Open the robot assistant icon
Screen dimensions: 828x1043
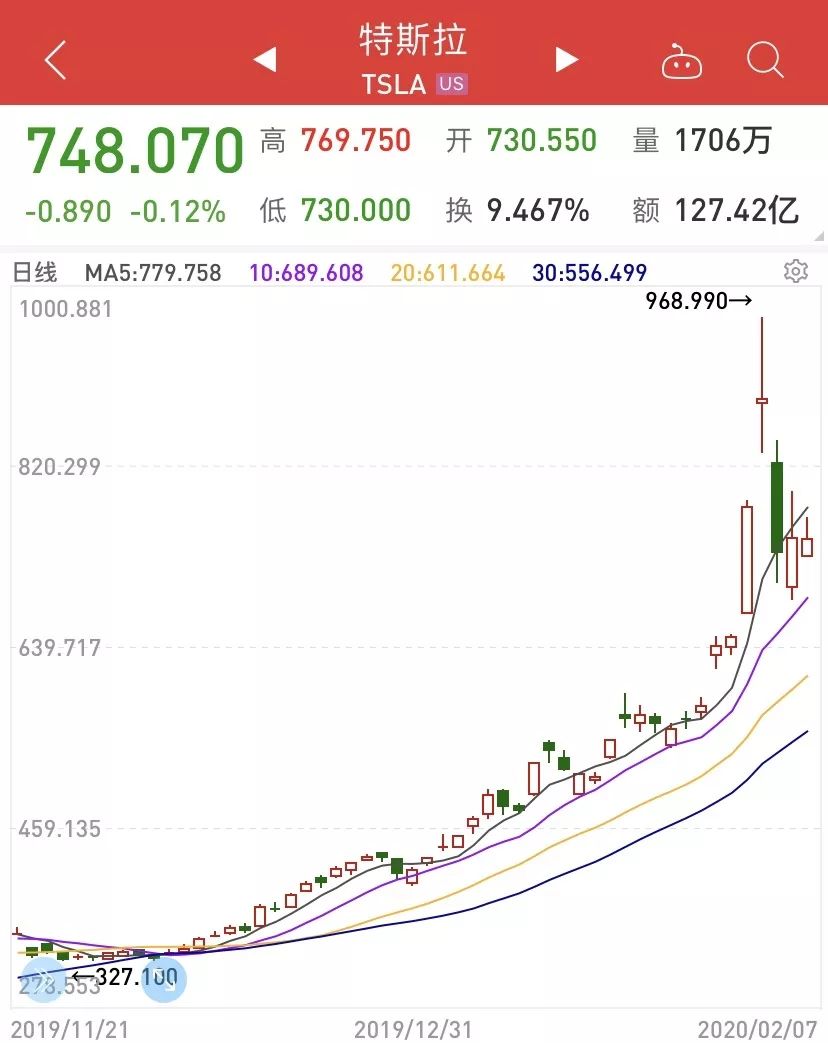click(x=682, y=62)
